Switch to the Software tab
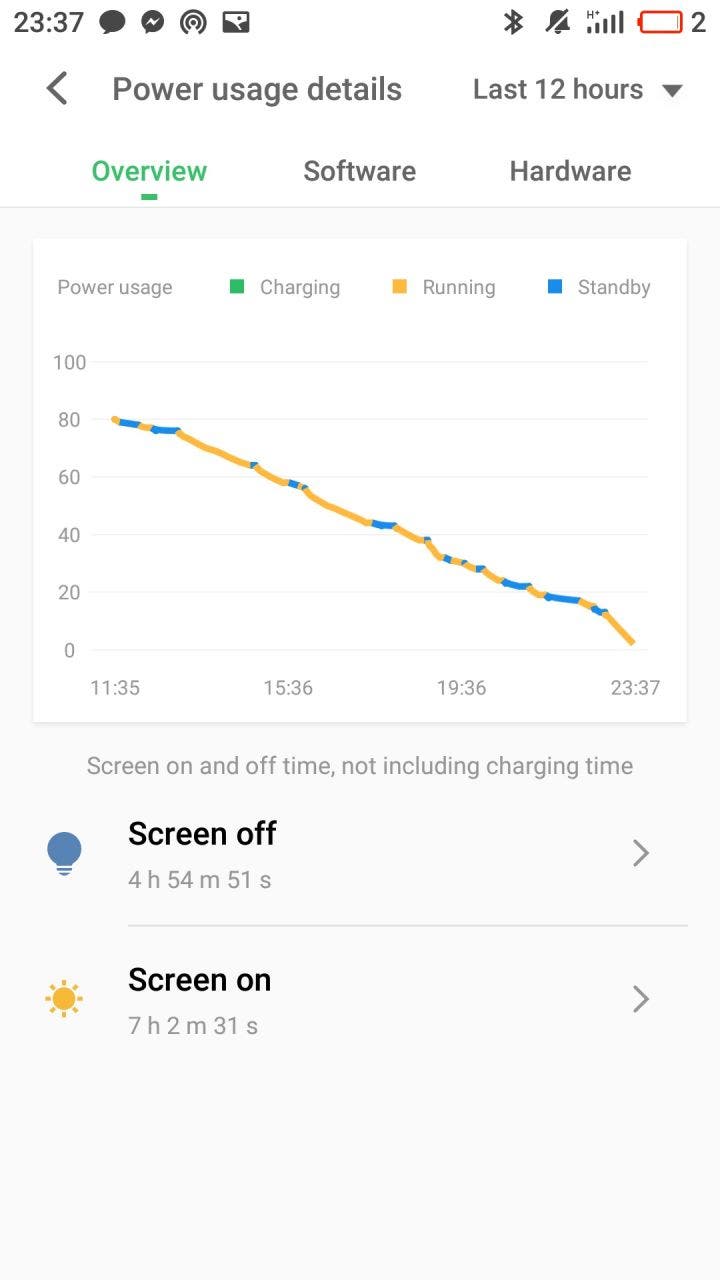720x1280 pixels. [x=359, y=171]
